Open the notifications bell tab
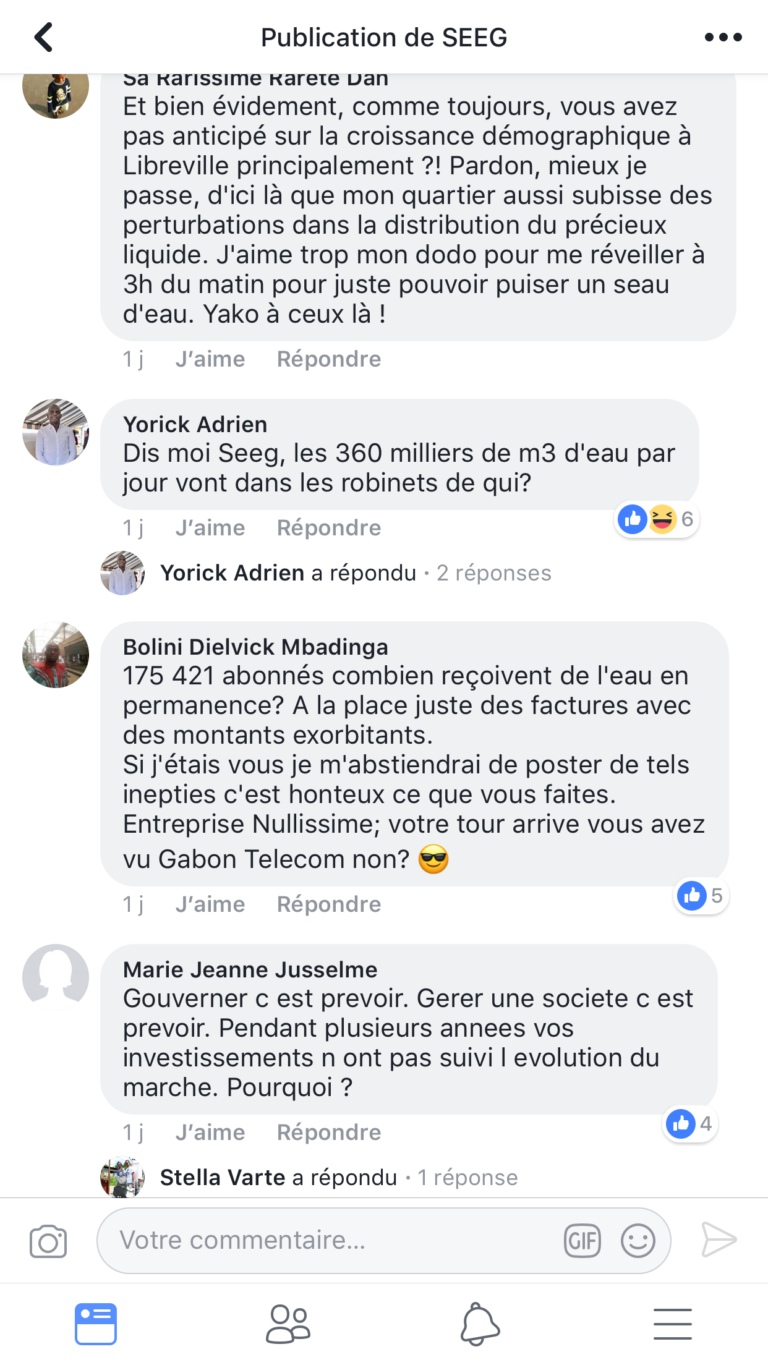Viewport: 768px width, 1365px height. (480, 1324)
